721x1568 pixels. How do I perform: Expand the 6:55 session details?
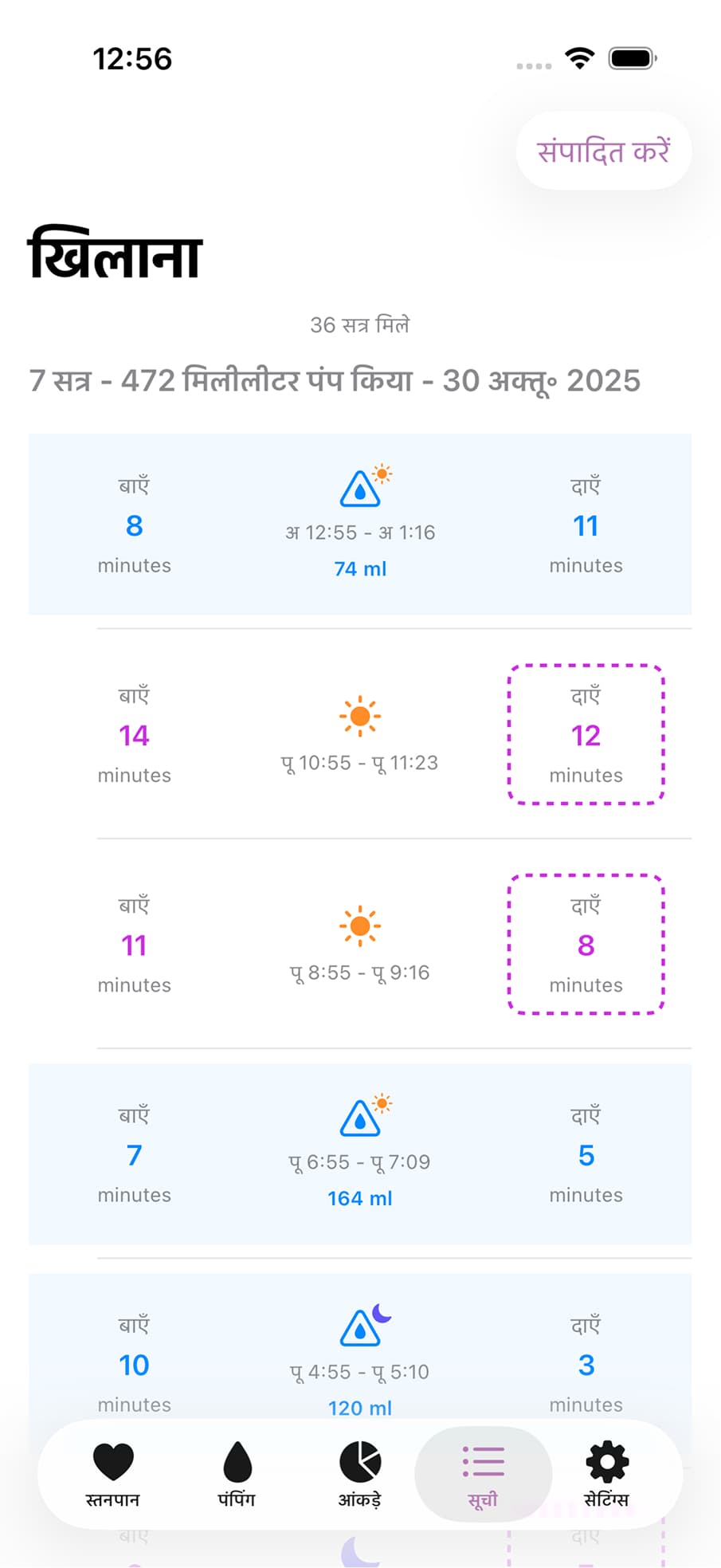[x=360, y=1154]
